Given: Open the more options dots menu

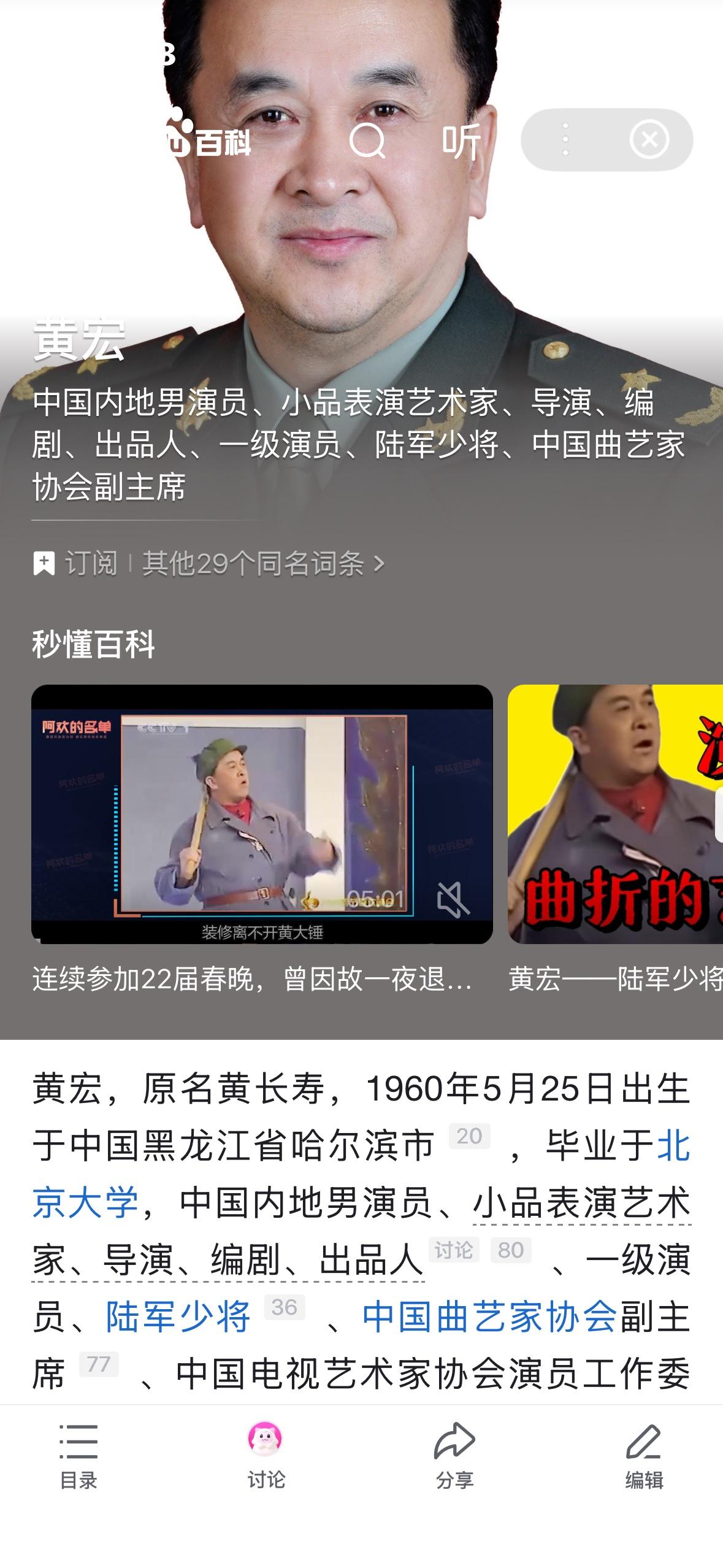Looking at the screenshot, I should [x=565, y=139].
